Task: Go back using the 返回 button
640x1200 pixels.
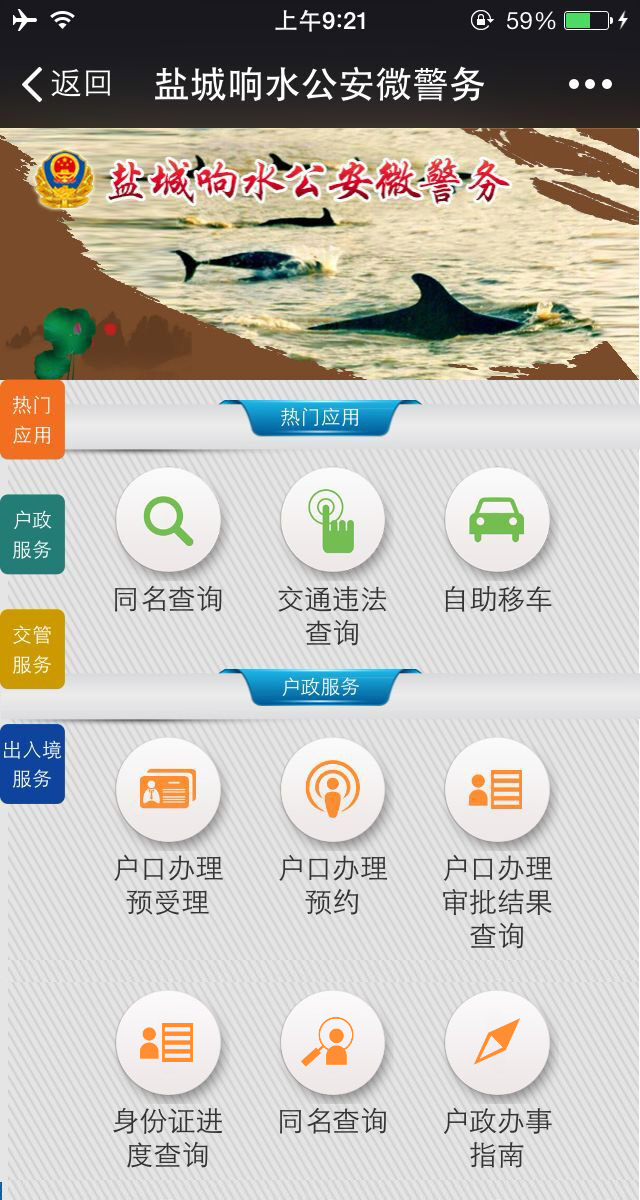Action: pos(66,84)
